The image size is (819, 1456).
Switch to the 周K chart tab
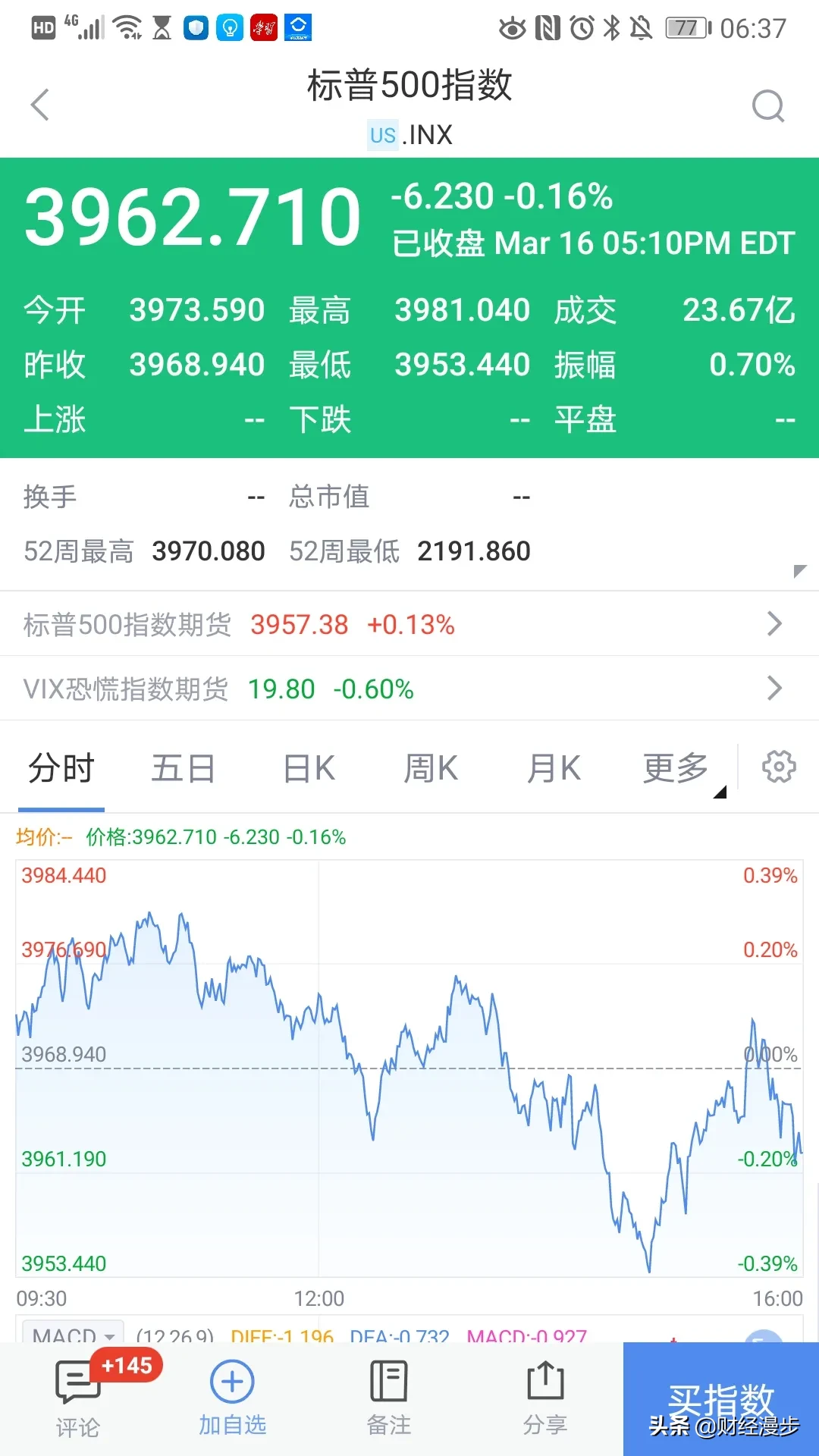431,768
